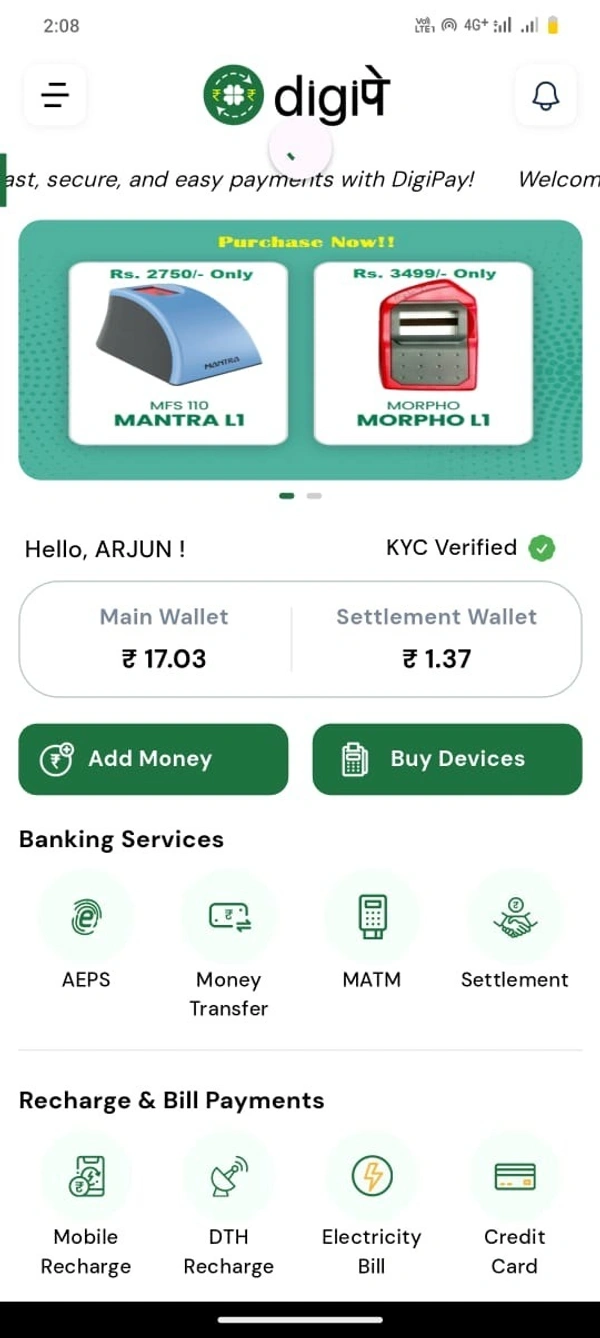Start a Money Transfer
This screenshot has height=1338, width=600.
(229, 917)
